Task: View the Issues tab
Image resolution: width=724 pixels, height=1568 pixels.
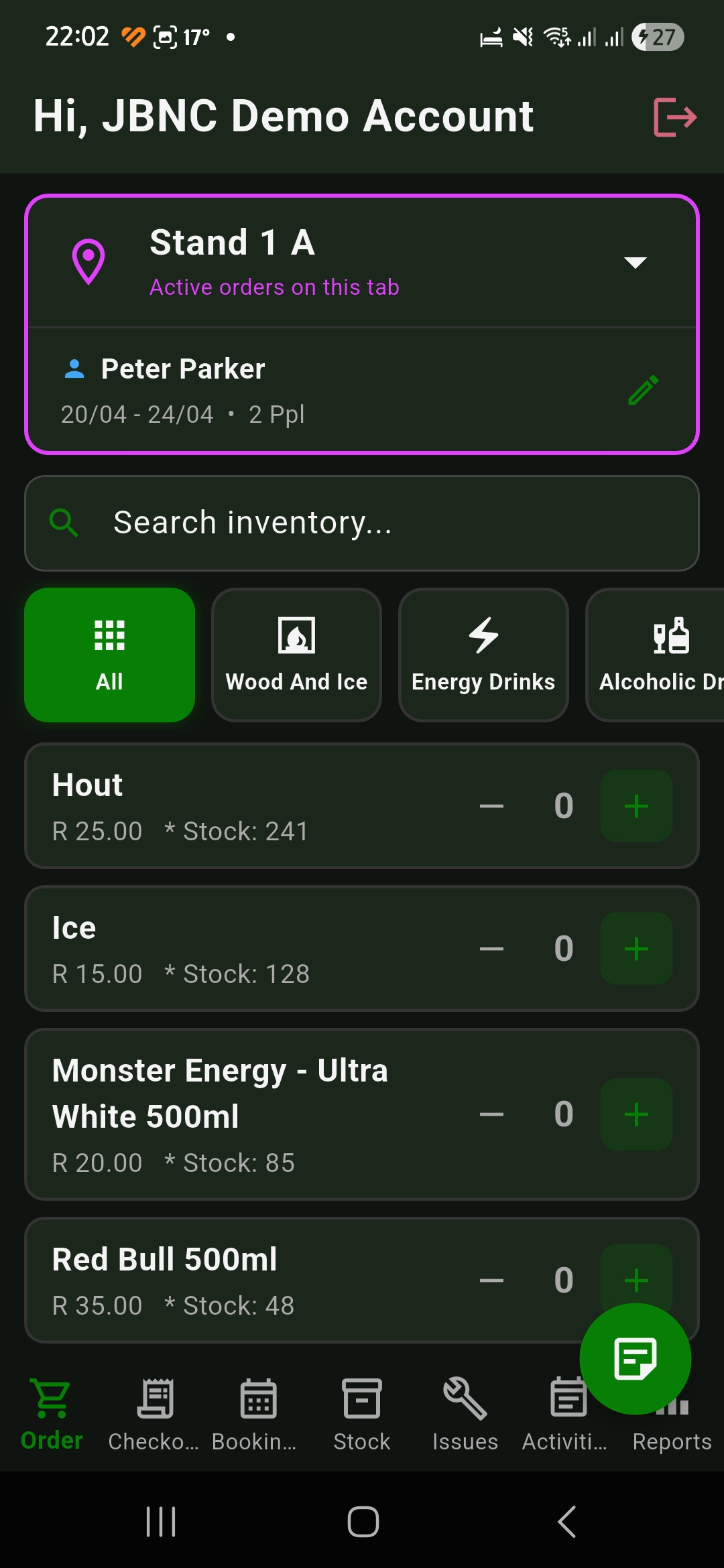Action: tap(465, 1414)
